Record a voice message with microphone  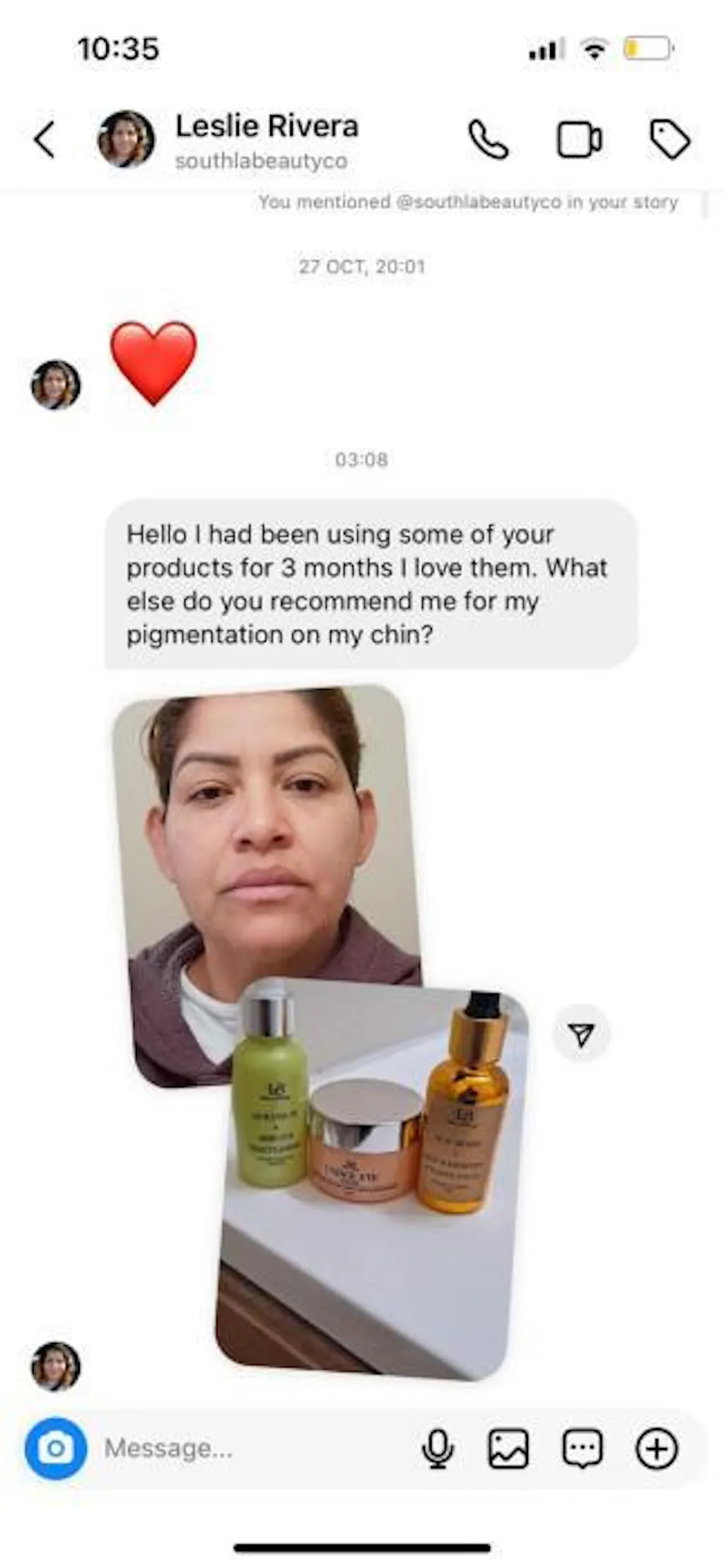(438, 1448)
